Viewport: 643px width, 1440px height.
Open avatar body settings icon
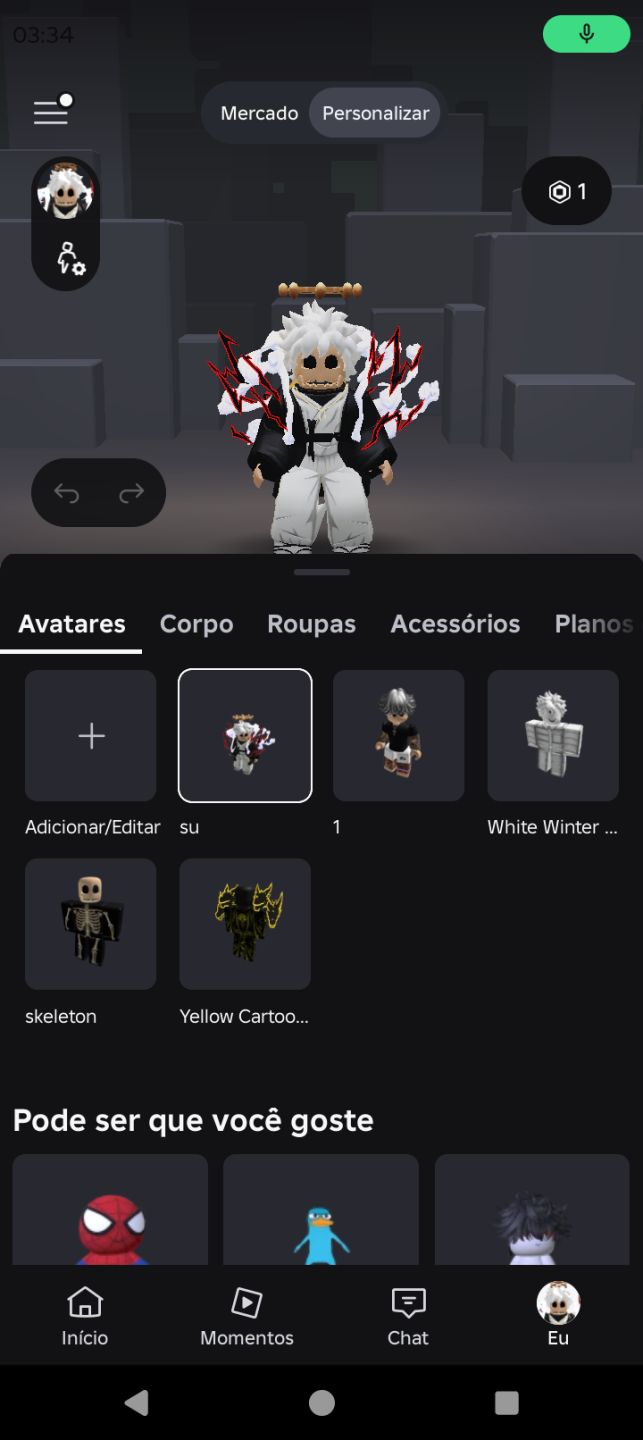(69, 258)
